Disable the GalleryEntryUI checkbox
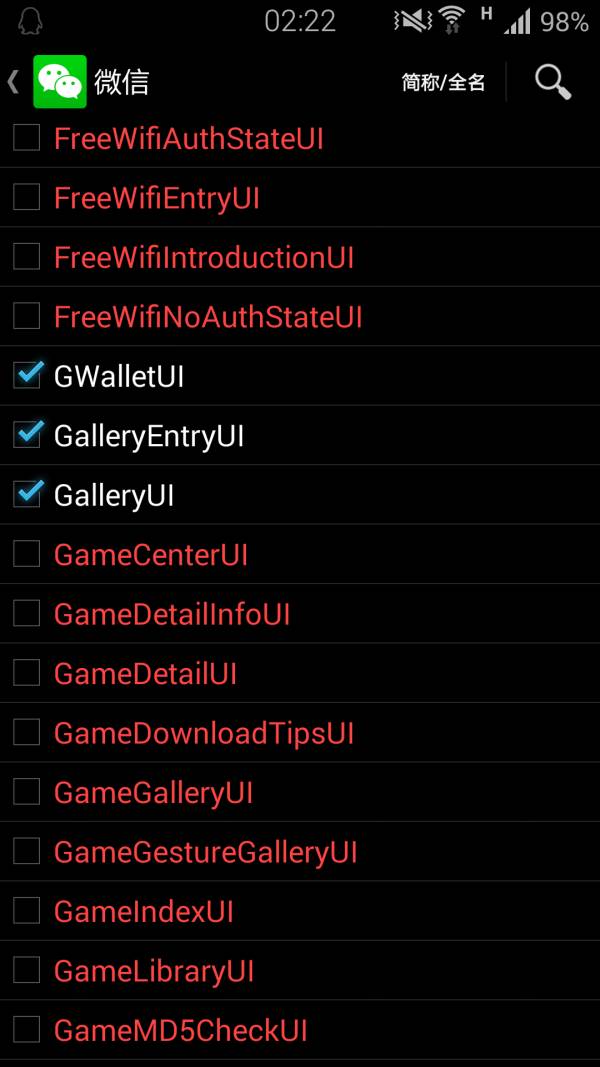This screenshot has width=600, height=1067. [28, 434]
